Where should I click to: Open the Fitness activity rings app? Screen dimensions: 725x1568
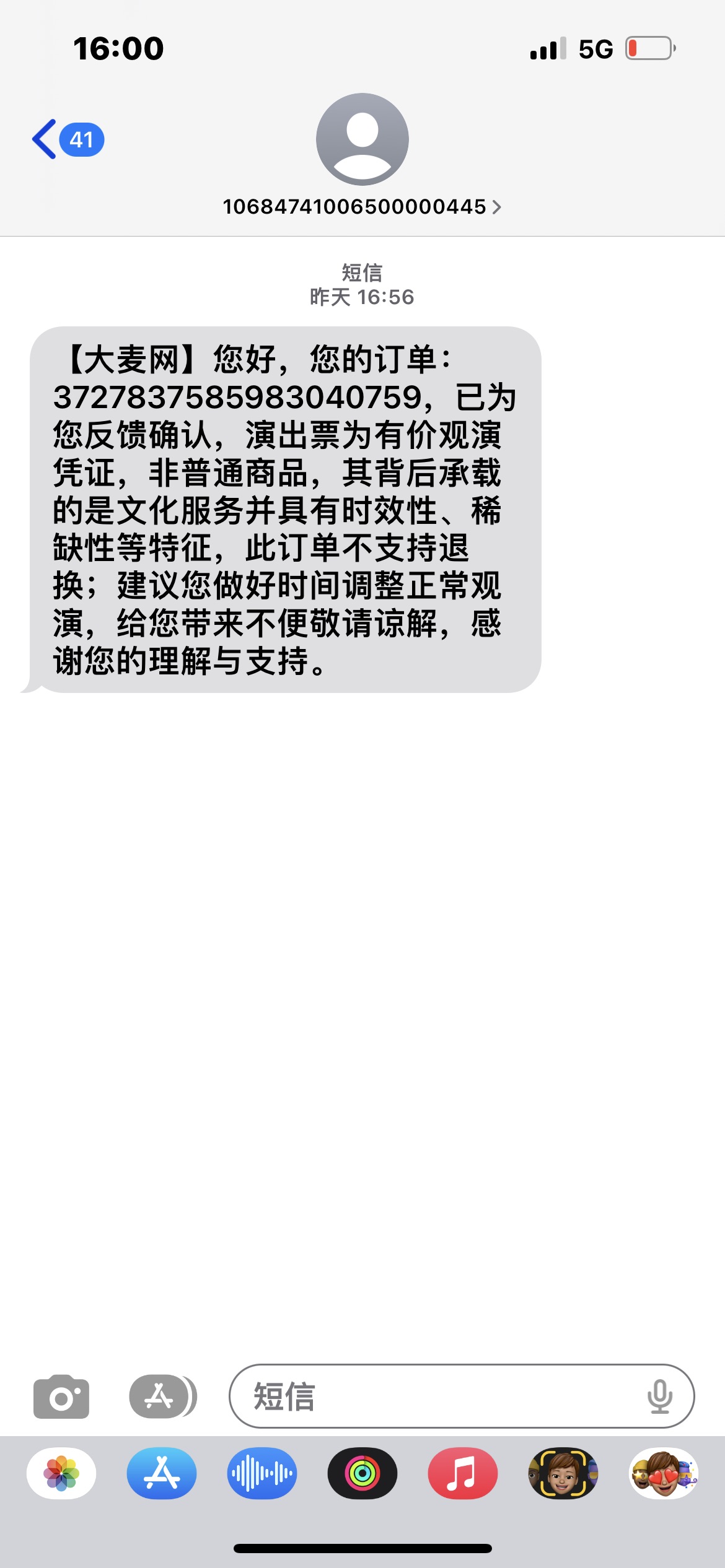coord(362,1473)
